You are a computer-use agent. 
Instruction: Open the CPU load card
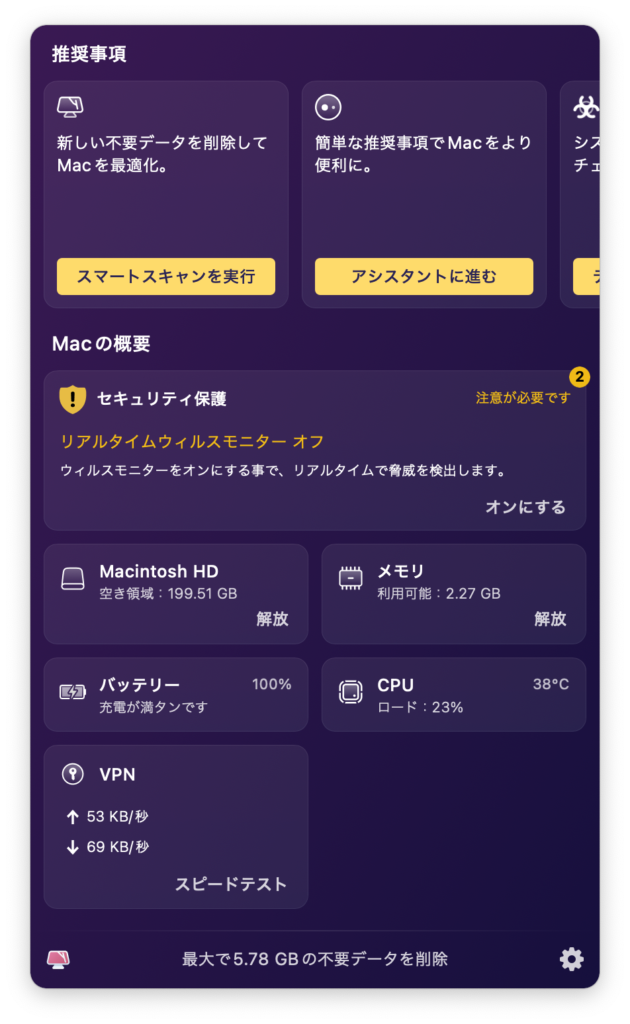point(453,695)
